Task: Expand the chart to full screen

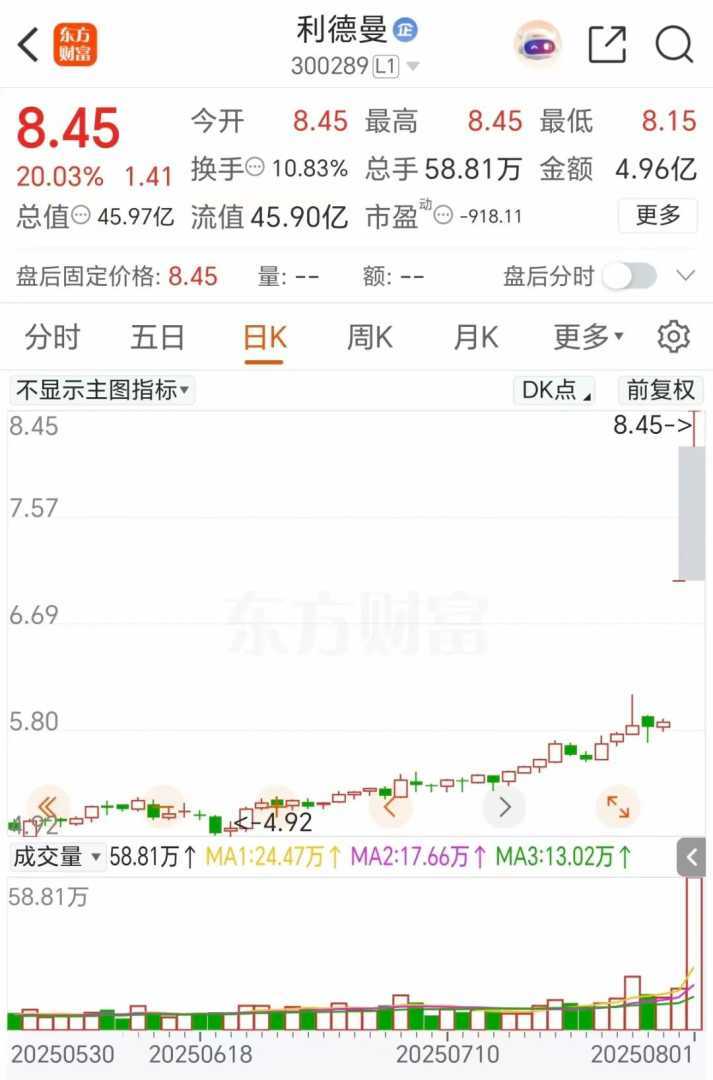Action: [618, 806]
